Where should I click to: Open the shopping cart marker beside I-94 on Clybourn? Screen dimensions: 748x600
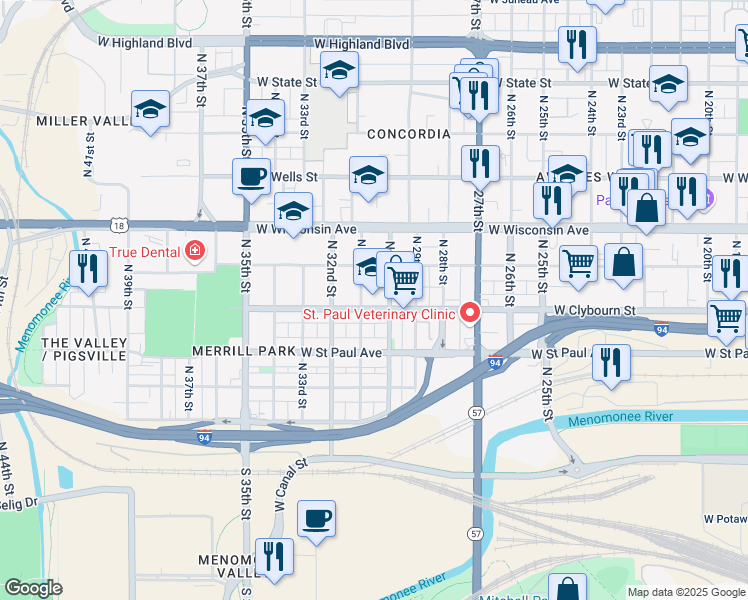[726, 321]
